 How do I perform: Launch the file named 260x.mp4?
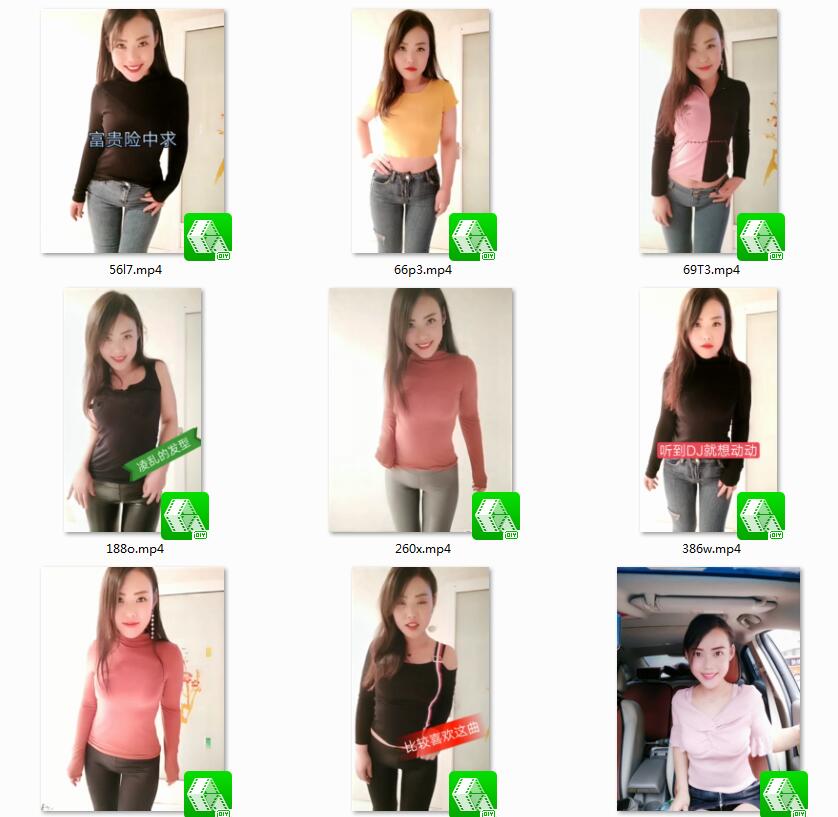[420, 410]
